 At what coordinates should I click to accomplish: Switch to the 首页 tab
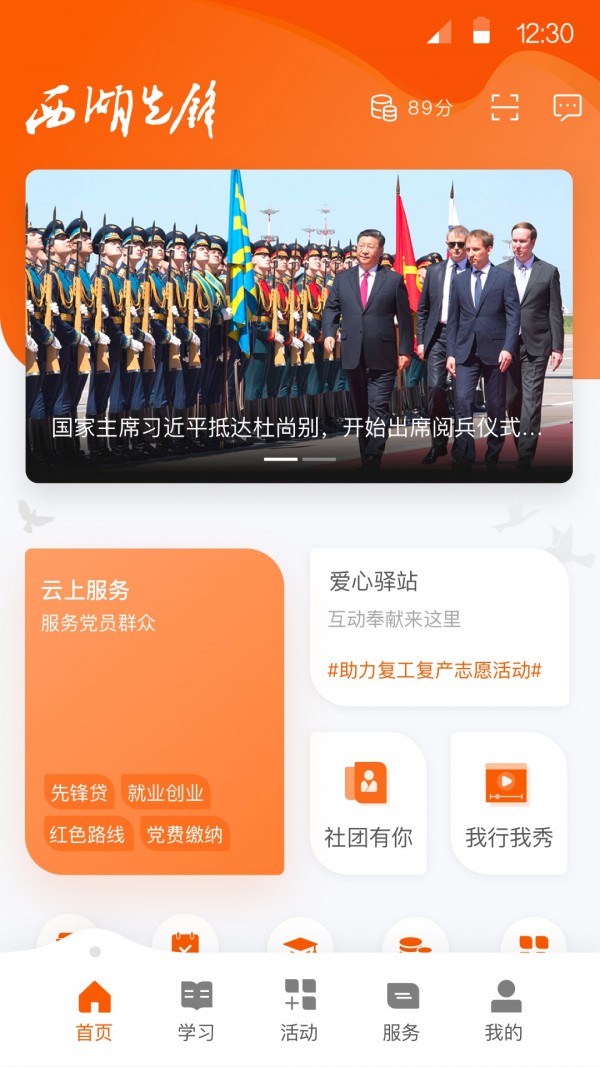click(94, 1010)
